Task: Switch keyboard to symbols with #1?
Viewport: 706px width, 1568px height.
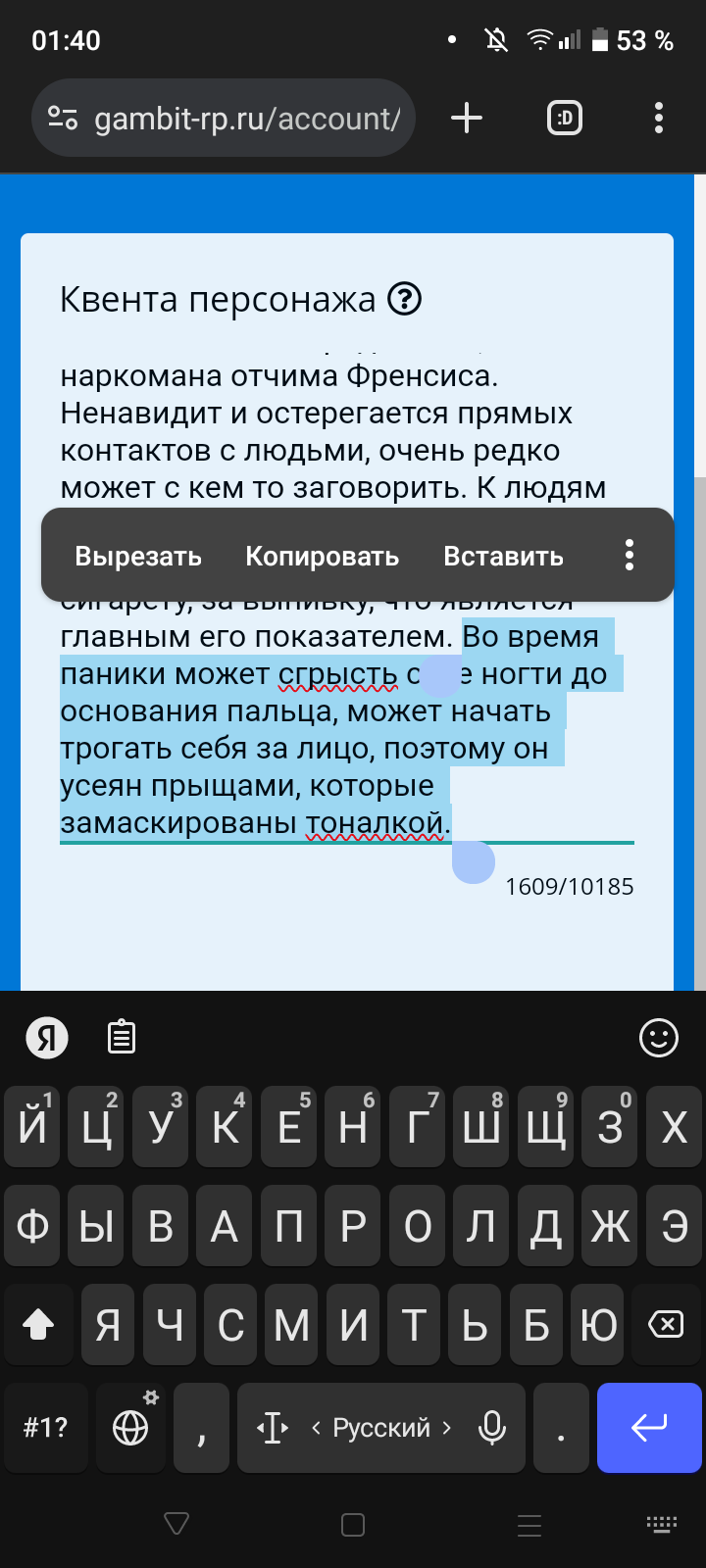Action: click(45, 1427)
